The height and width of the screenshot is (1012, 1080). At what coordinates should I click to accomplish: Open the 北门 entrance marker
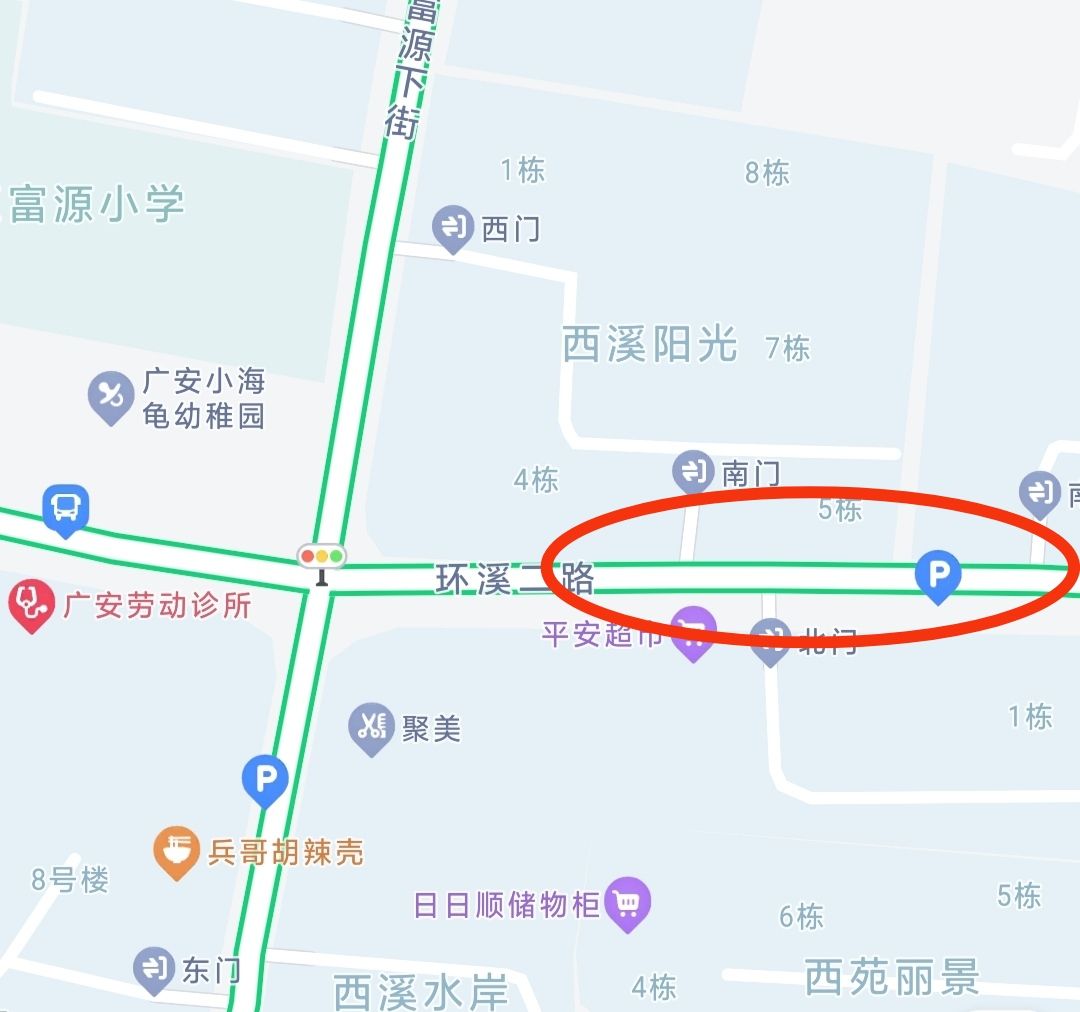point(770,640)
